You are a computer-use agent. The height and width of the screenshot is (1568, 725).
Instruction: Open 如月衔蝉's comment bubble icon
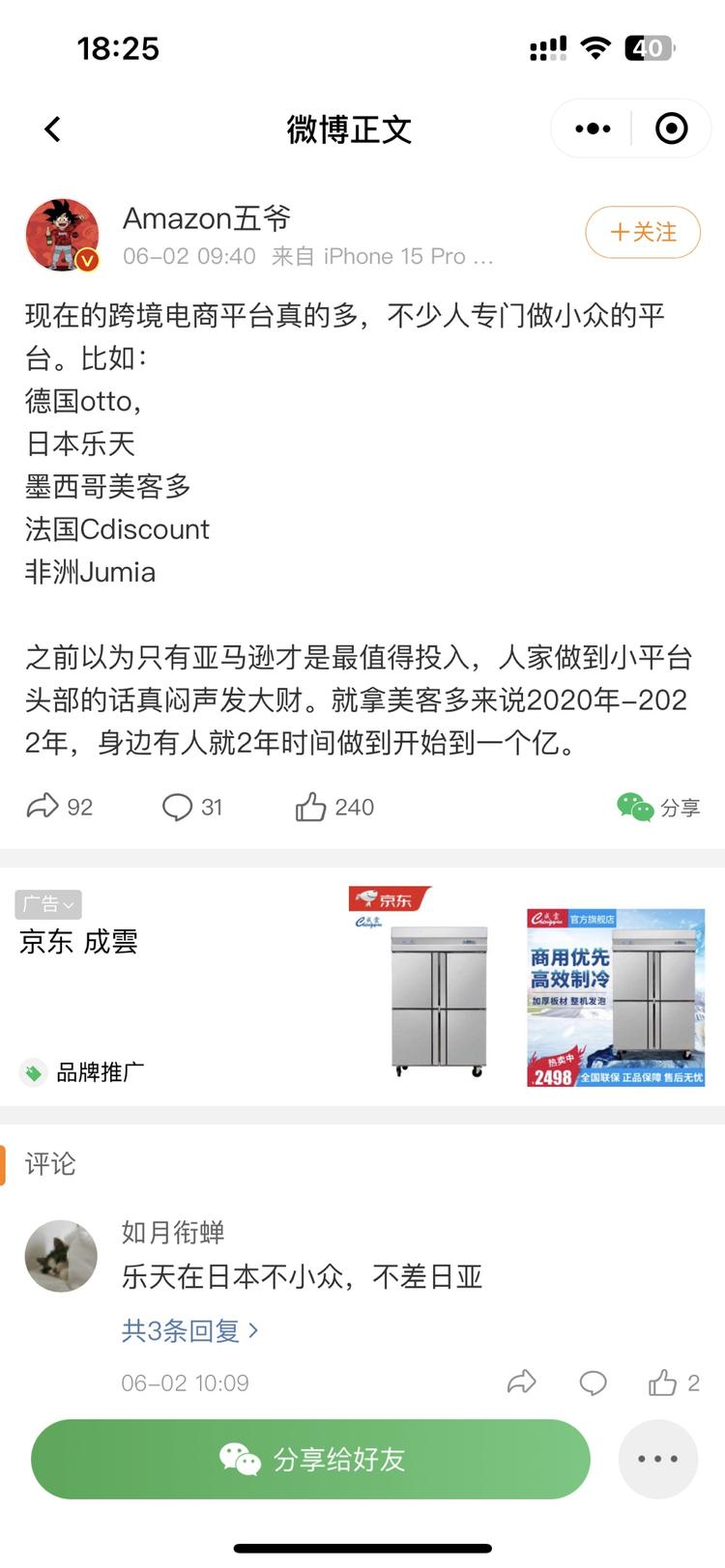[592, 1382]
